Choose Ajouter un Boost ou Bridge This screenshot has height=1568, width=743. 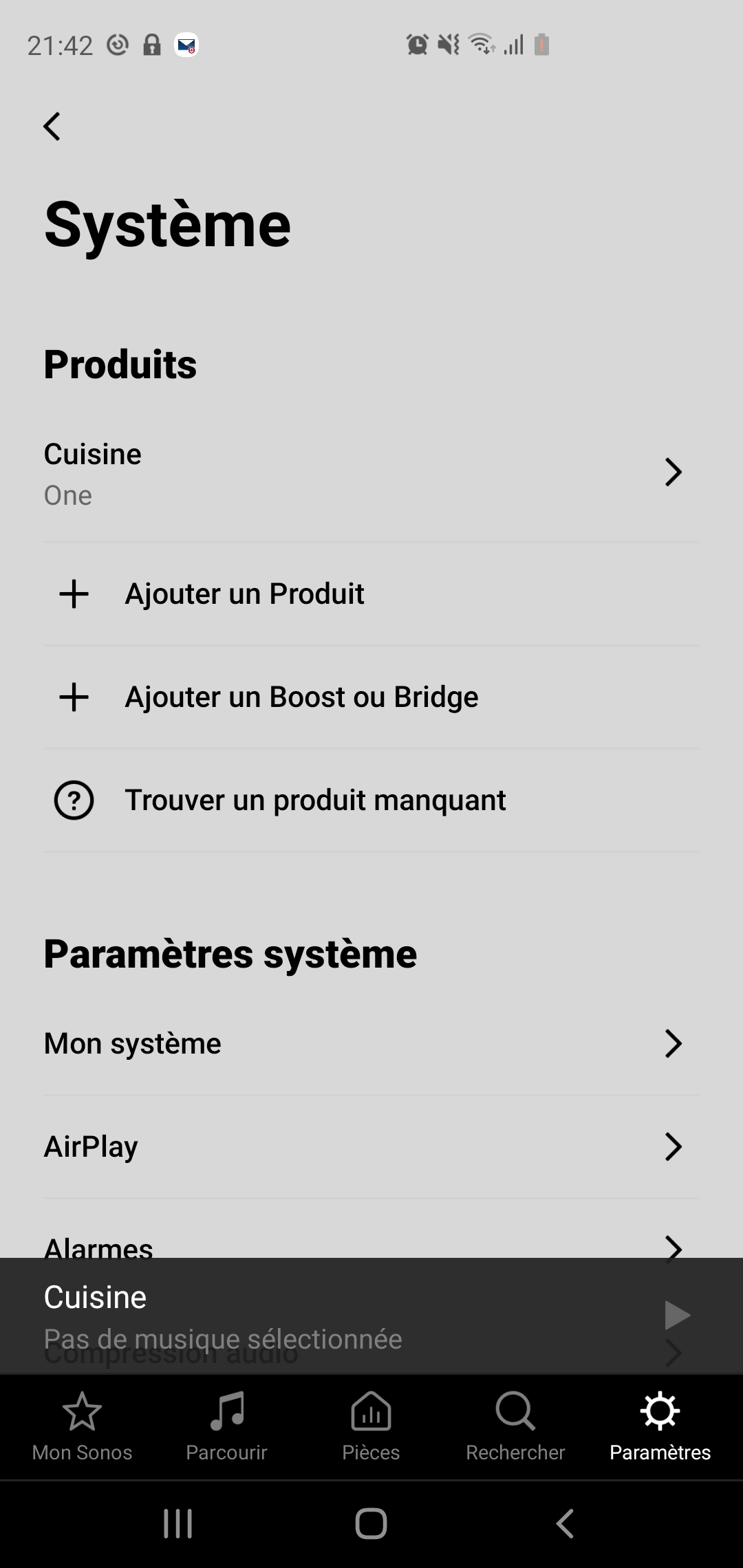coord(371,697)
